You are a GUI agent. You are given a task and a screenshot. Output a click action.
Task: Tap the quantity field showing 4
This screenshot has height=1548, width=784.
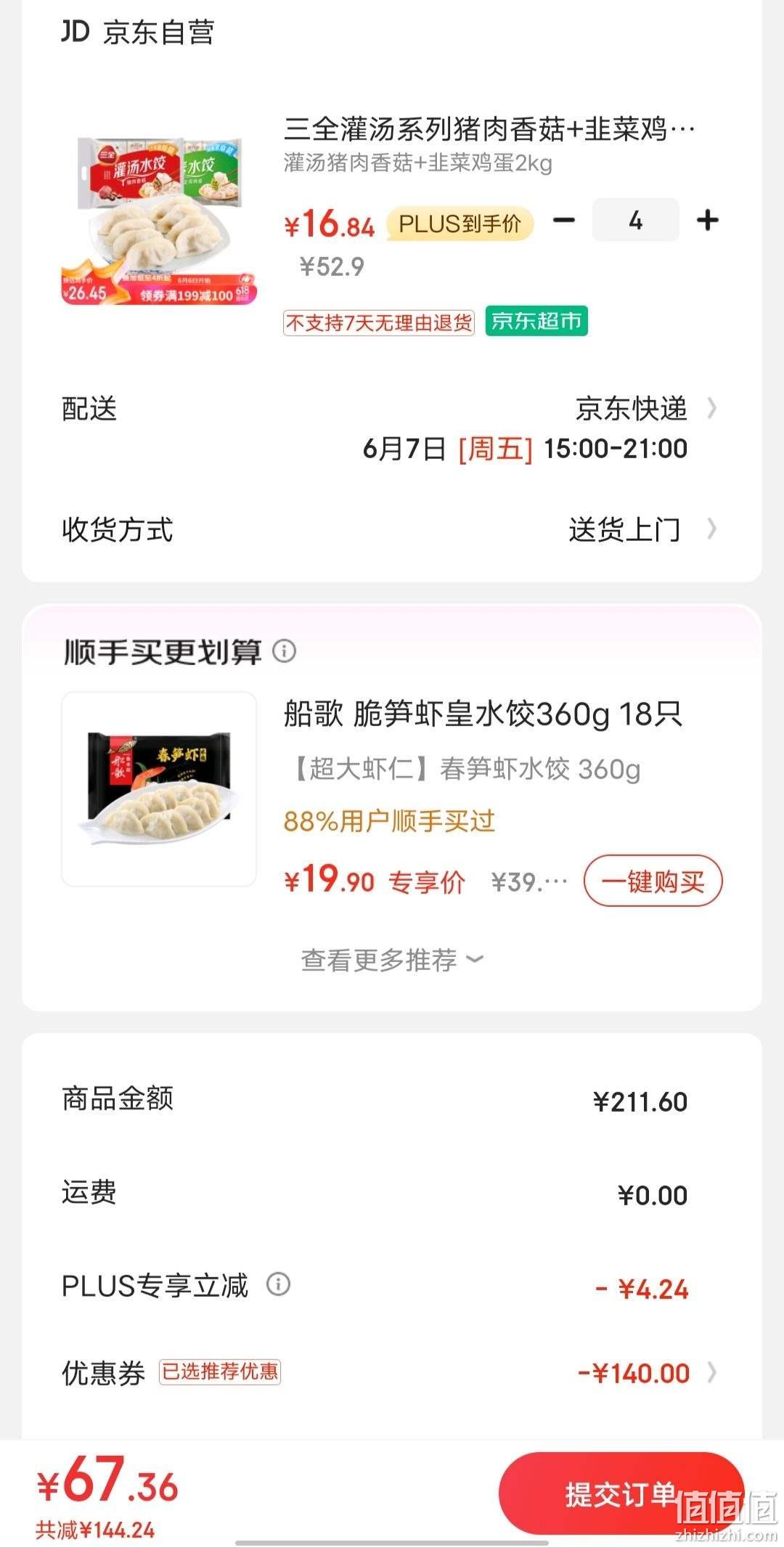[636, 220]
